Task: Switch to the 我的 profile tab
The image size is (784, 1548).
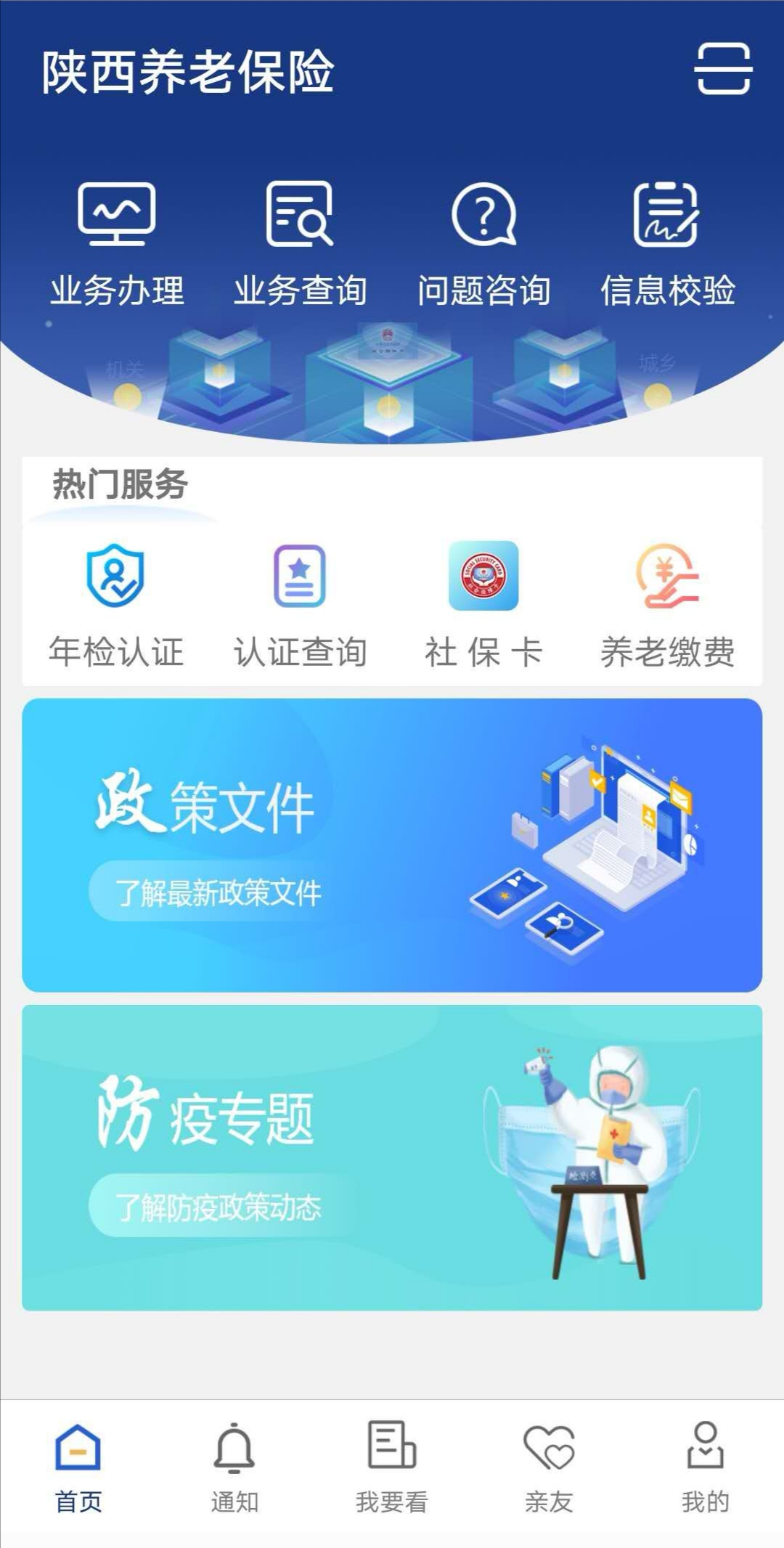Action: pos(705,1467)
